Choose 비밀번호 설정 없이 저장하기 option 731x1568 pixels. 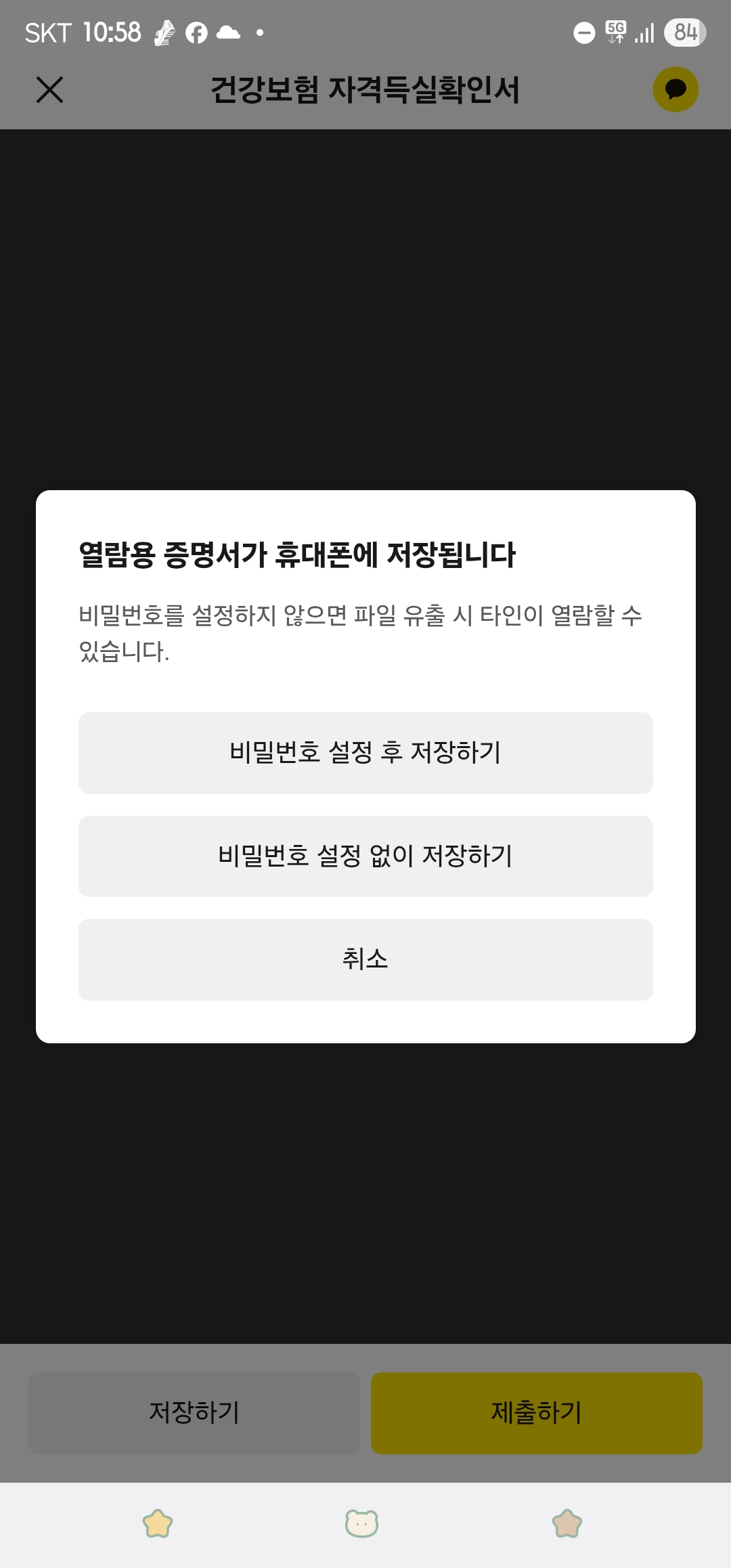click(364, 856)
